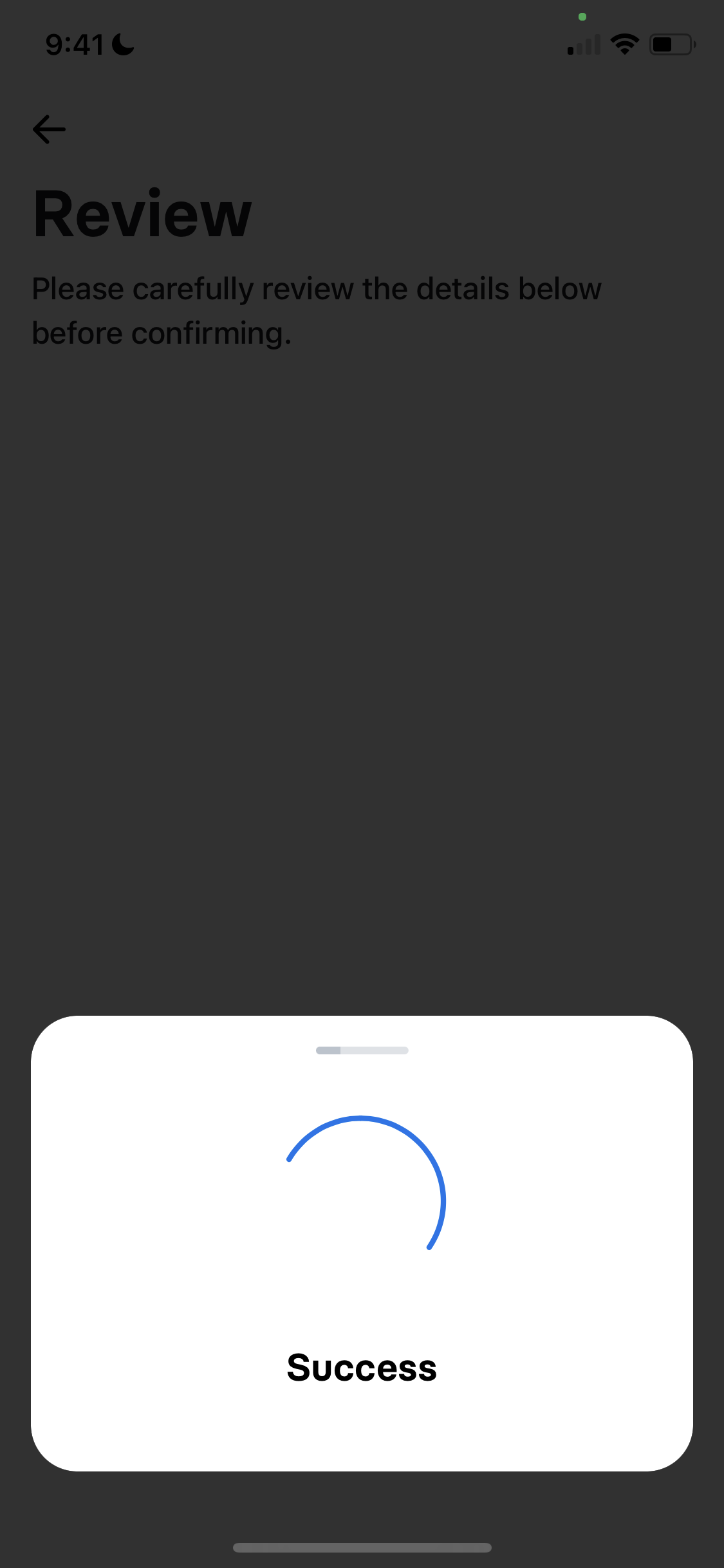Tap the sheet handle to reveal more steps
724x1568 pixels.
tap(362, 1050)
